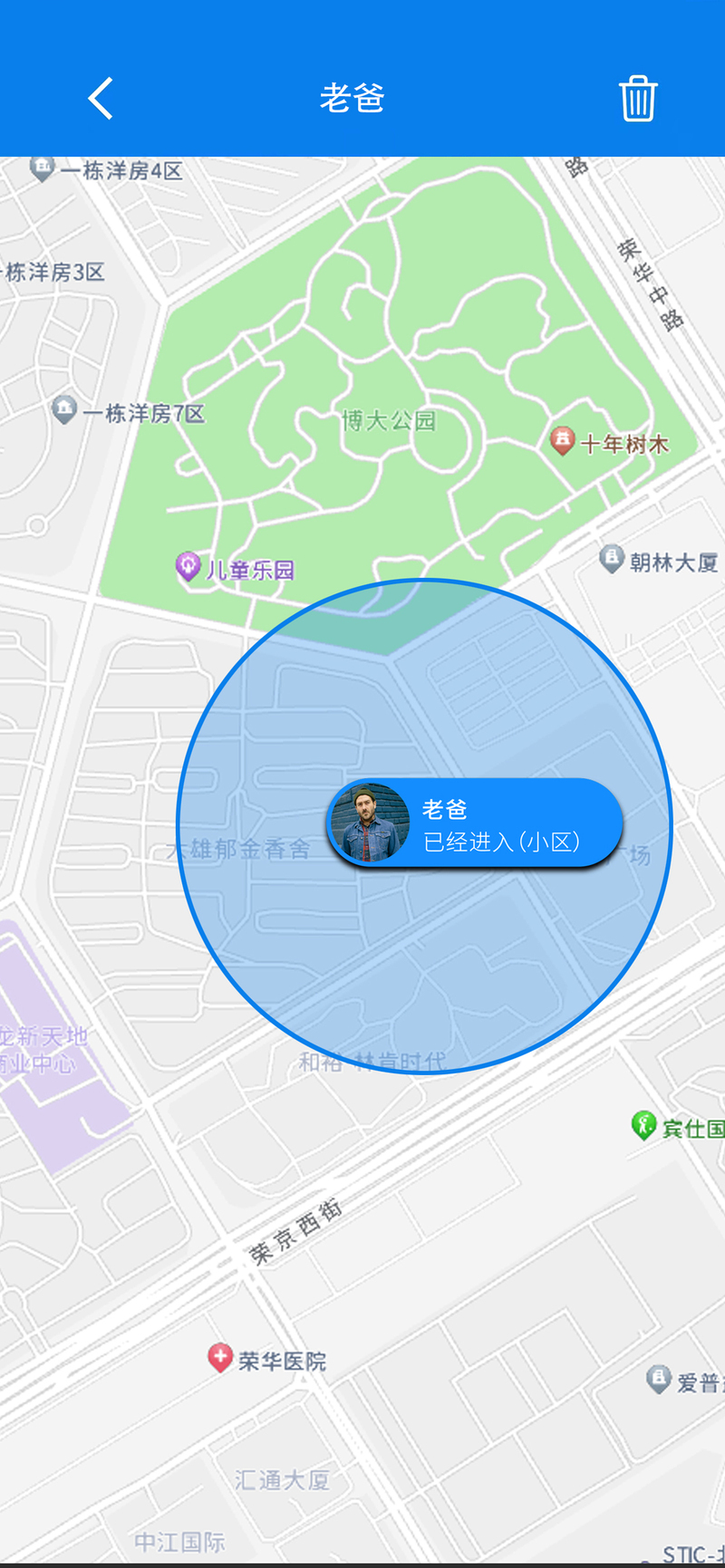Tap the 十年树木 map marker
The height and width of the screenshot is (1568, 725).
click(563, 442)
